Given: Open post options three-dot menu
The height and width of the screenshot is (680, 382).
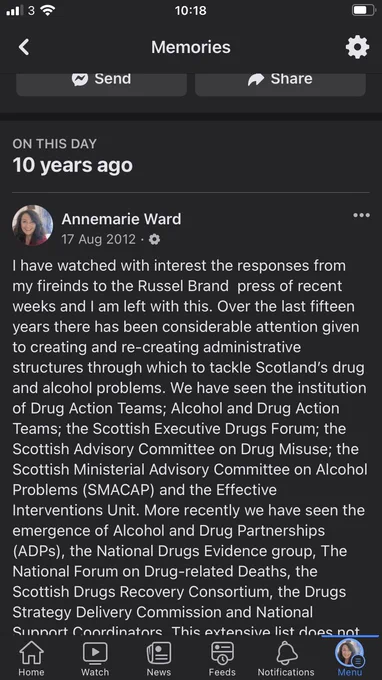Looking at the screenshot, I should (x=361, y=215).
